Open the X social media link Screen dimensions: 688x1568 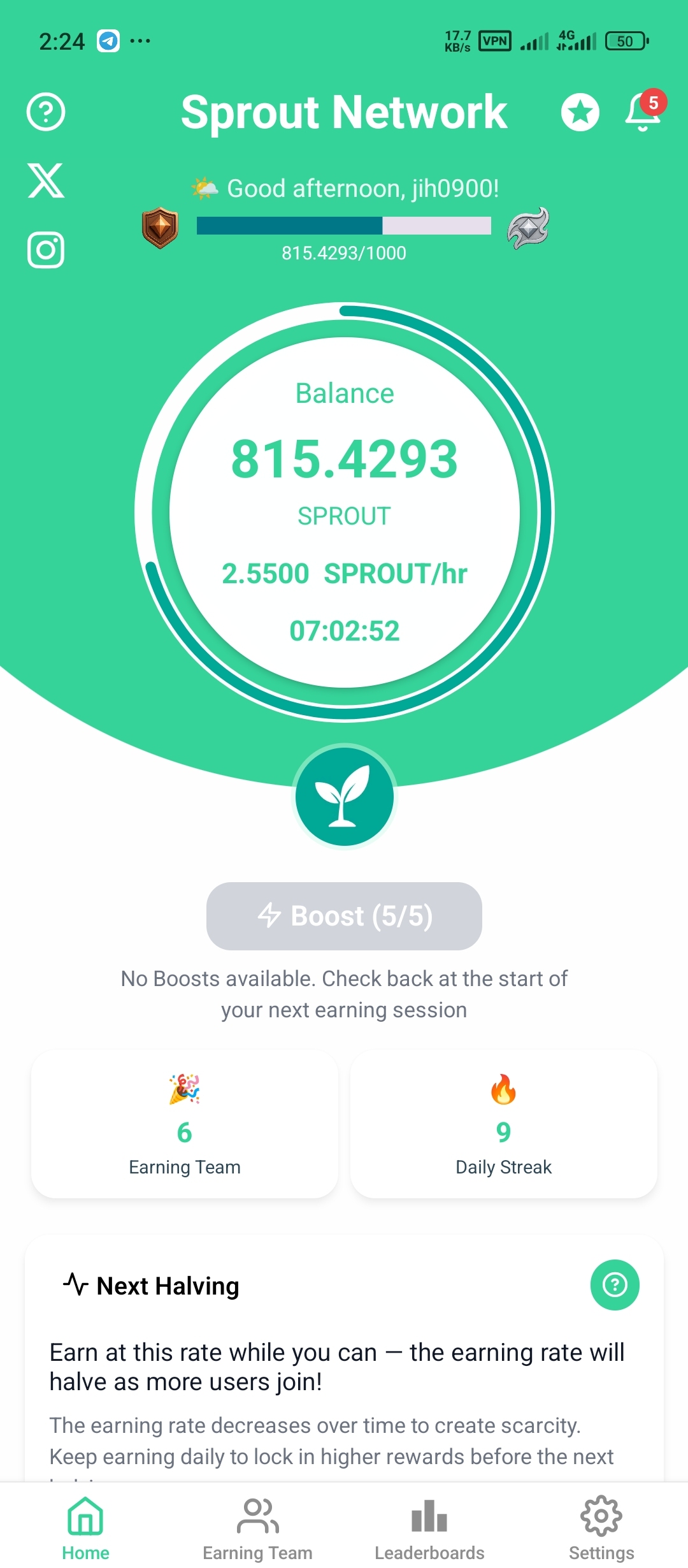pyautogui.click(x=46, y=180)
